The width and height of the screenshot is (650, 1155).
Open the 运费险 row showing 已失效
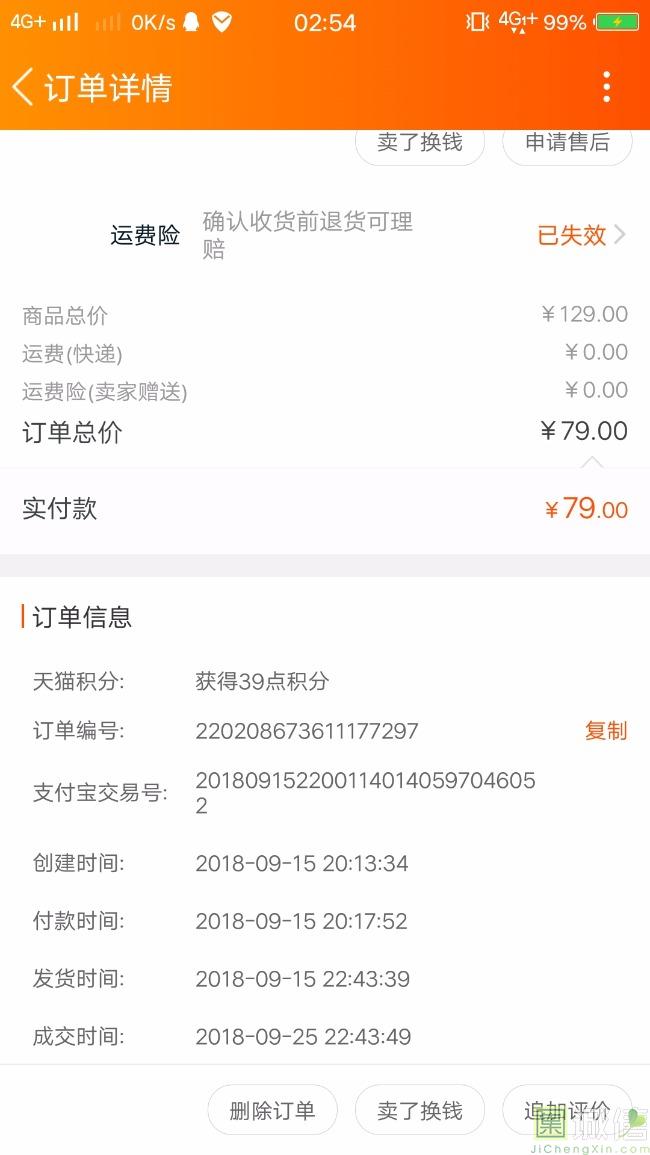point(580,235)
